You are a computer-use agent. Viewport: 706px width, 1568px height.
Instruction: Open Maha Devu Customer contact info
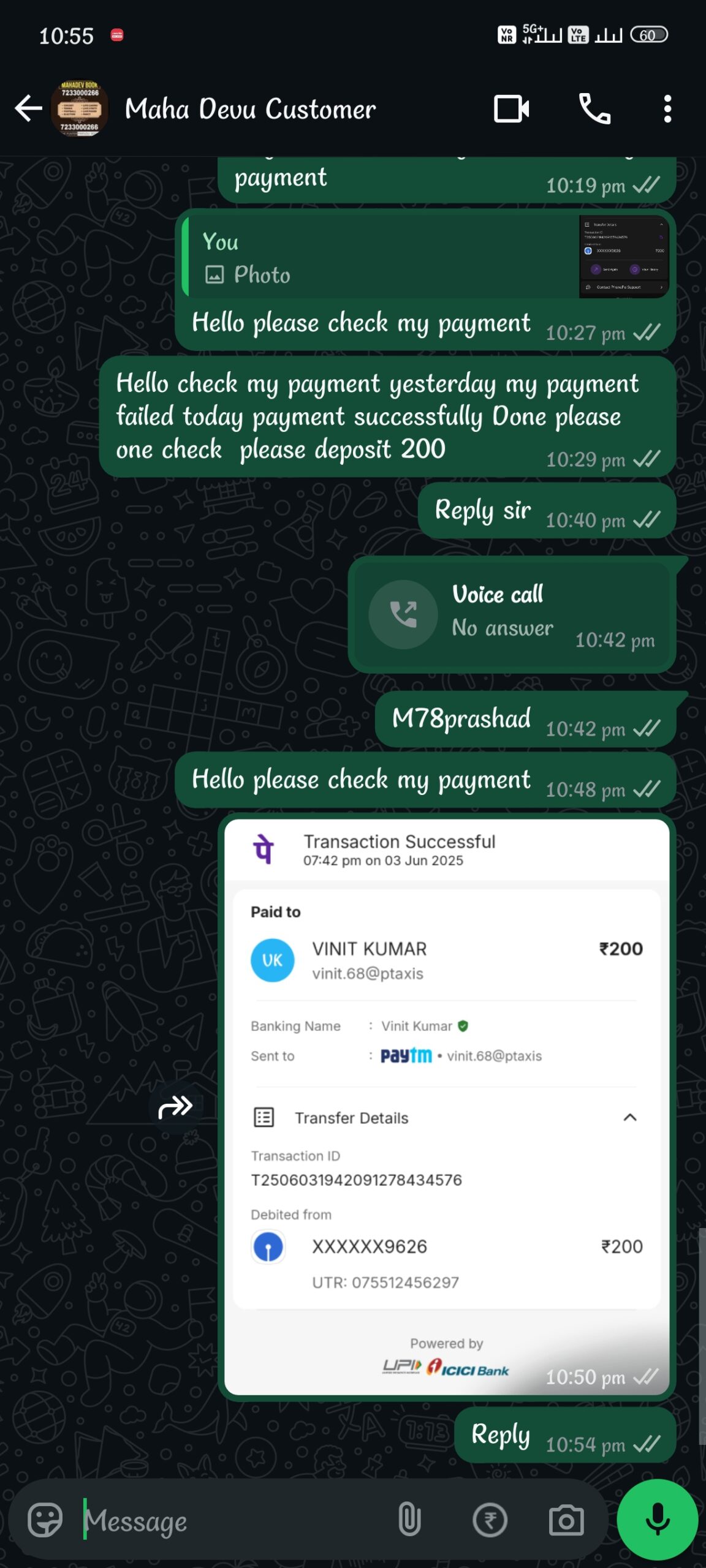click(250, 109)
